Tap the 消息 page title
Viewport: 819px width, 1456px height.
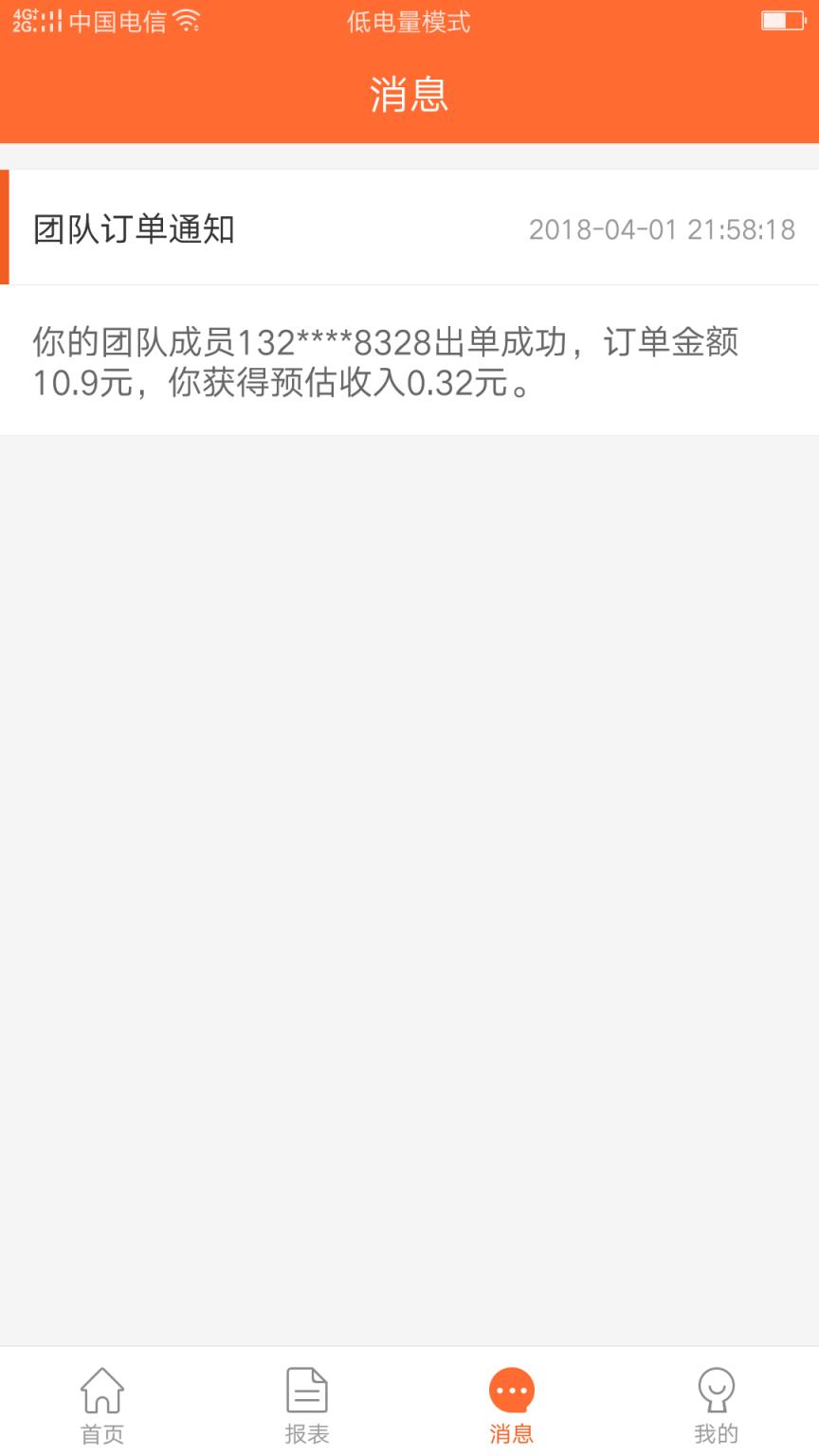[x=409, y=95]
